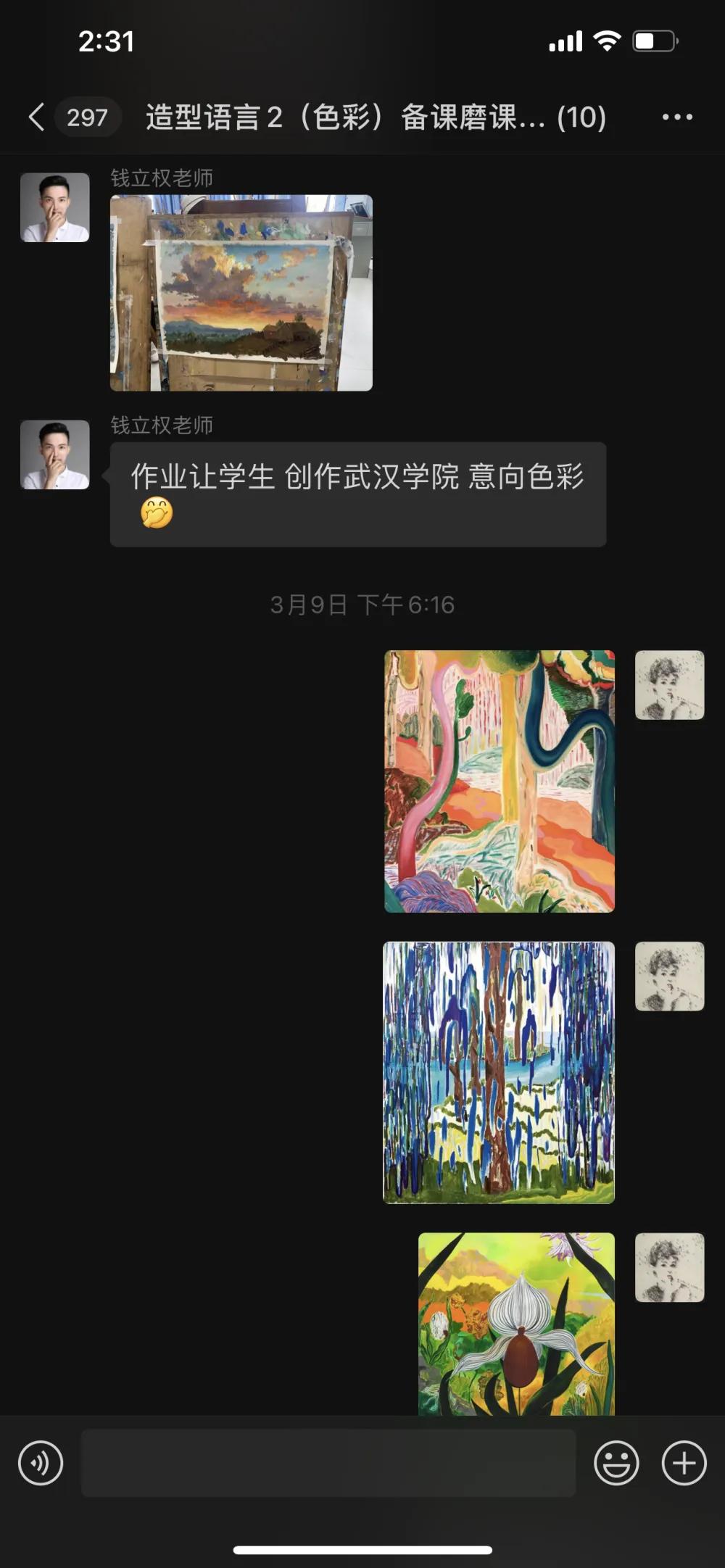Open the sketch portrait avatar beside the forest painting
The height and width of the screenshot is (1568, 725).
(669, 685)
